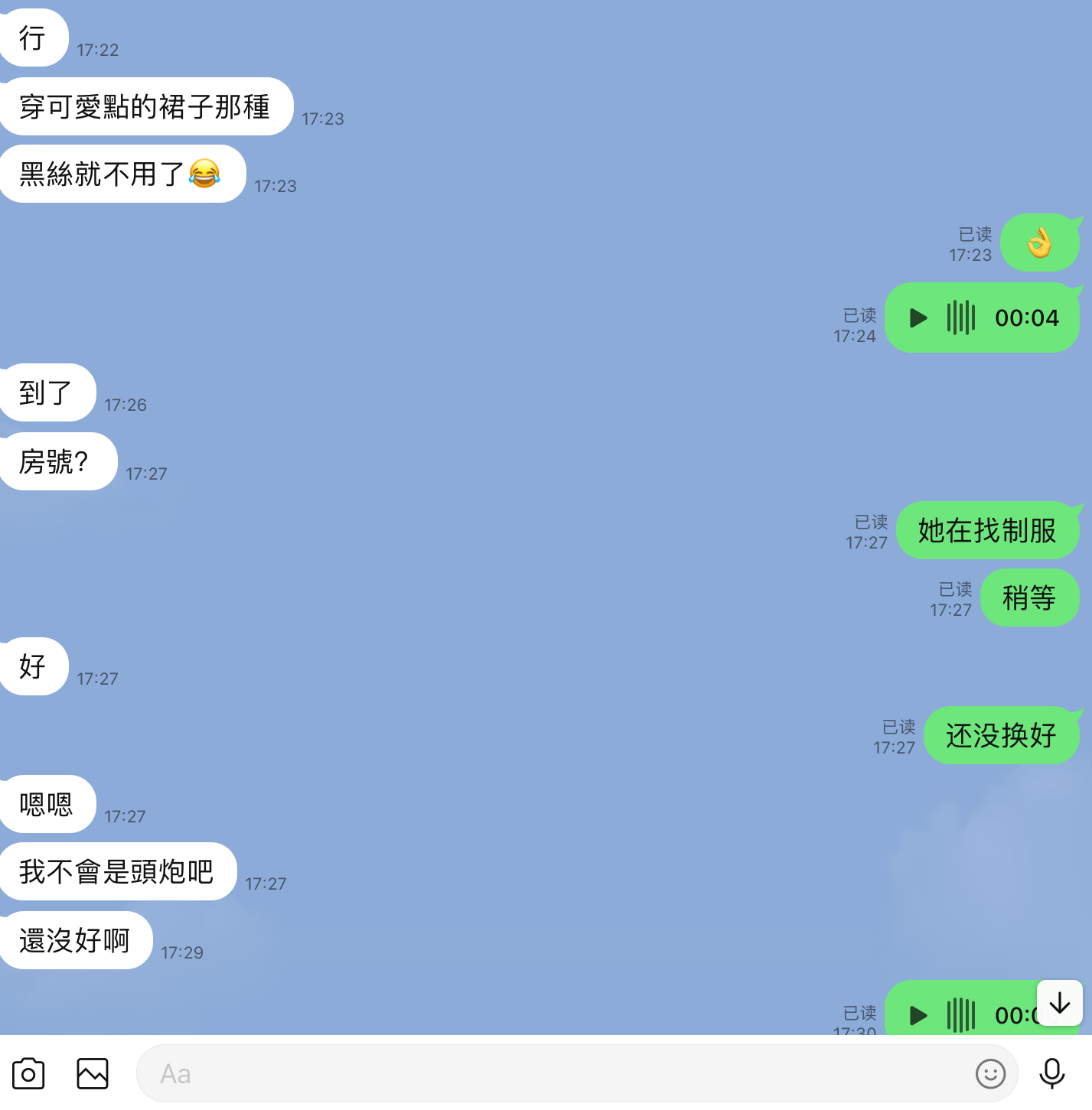Play the voice message sent at 17:30
The width and height of the screenshot is (1092, 1110).
[918, 1015]
